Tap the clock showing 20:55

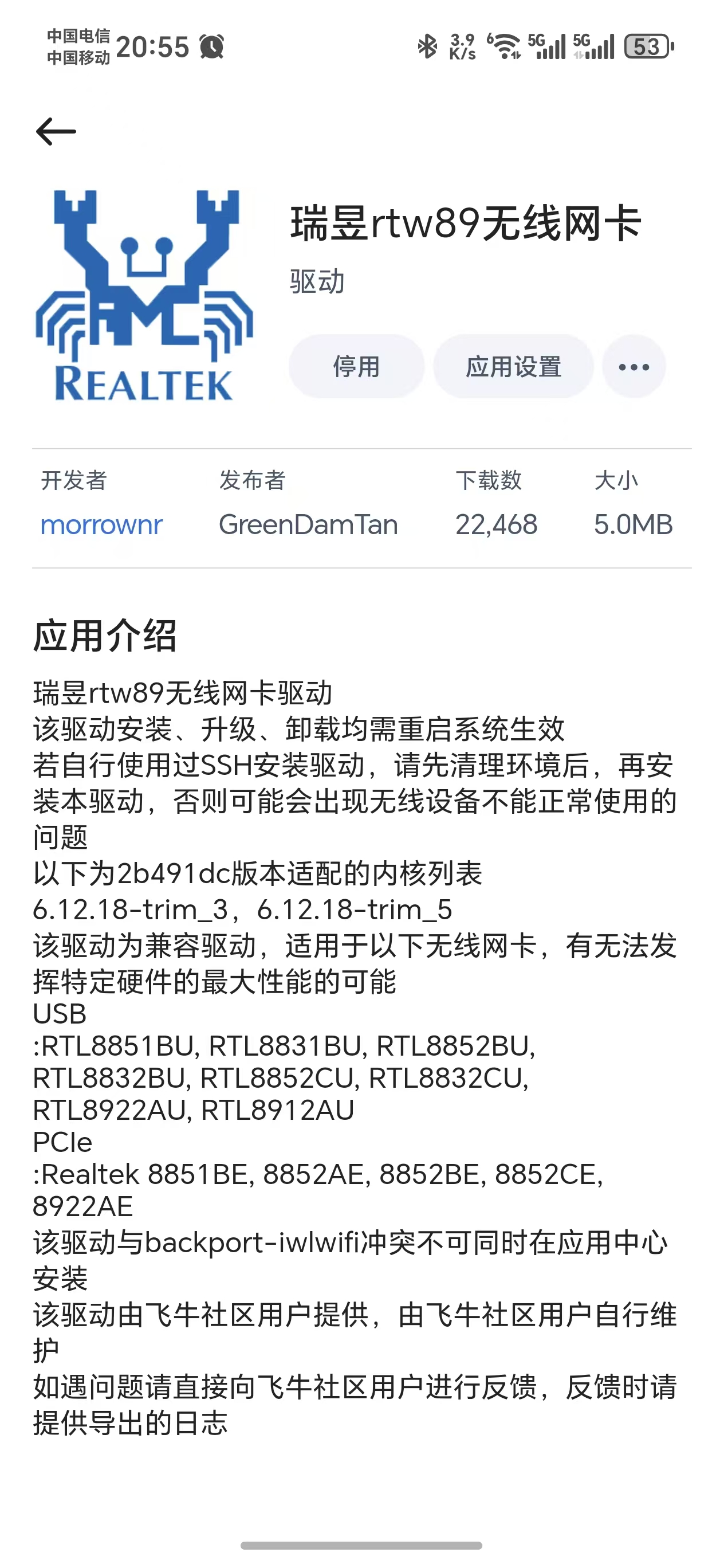(153, 46)
